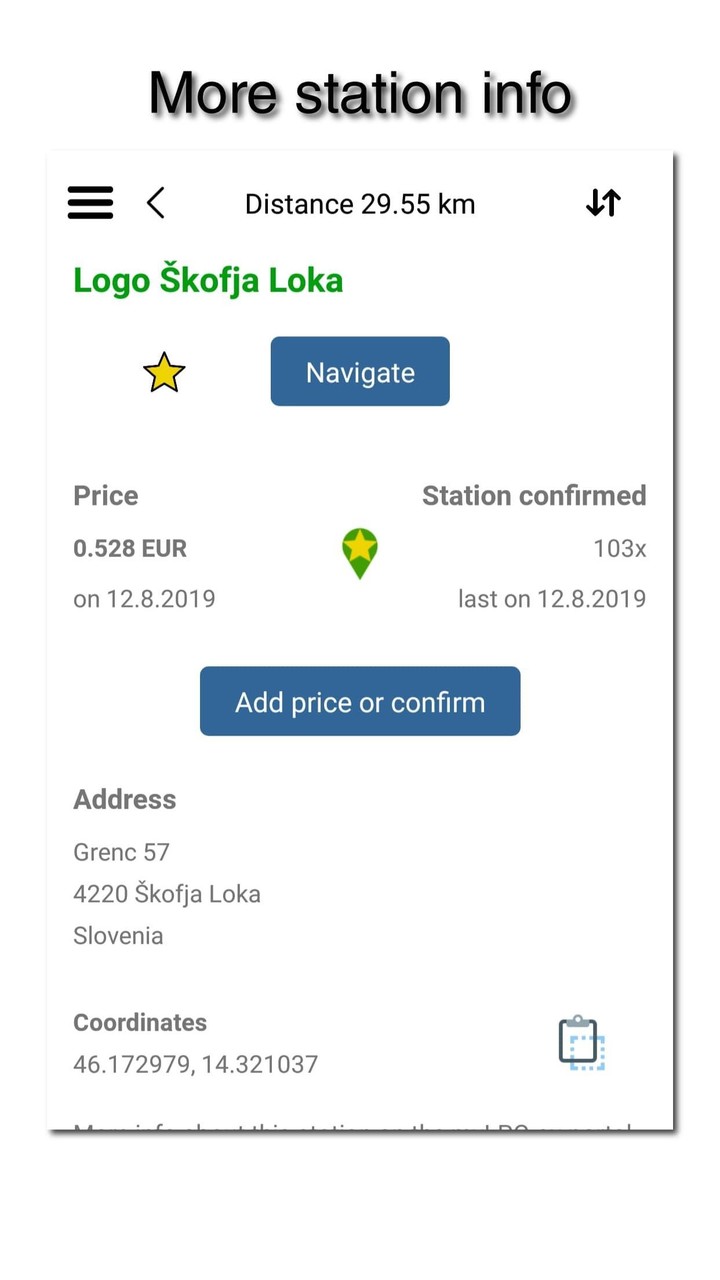Tap the coordinate values 46.172979, 14.321037
Screen dimensions: 720x1280
(x=196, y=1064)
